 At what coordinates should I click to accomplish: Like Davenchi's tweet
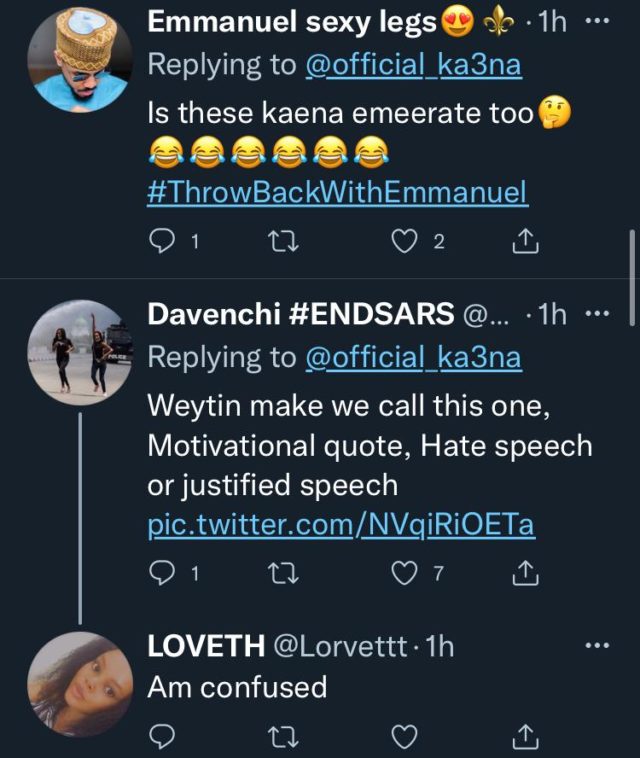[404, 574]
